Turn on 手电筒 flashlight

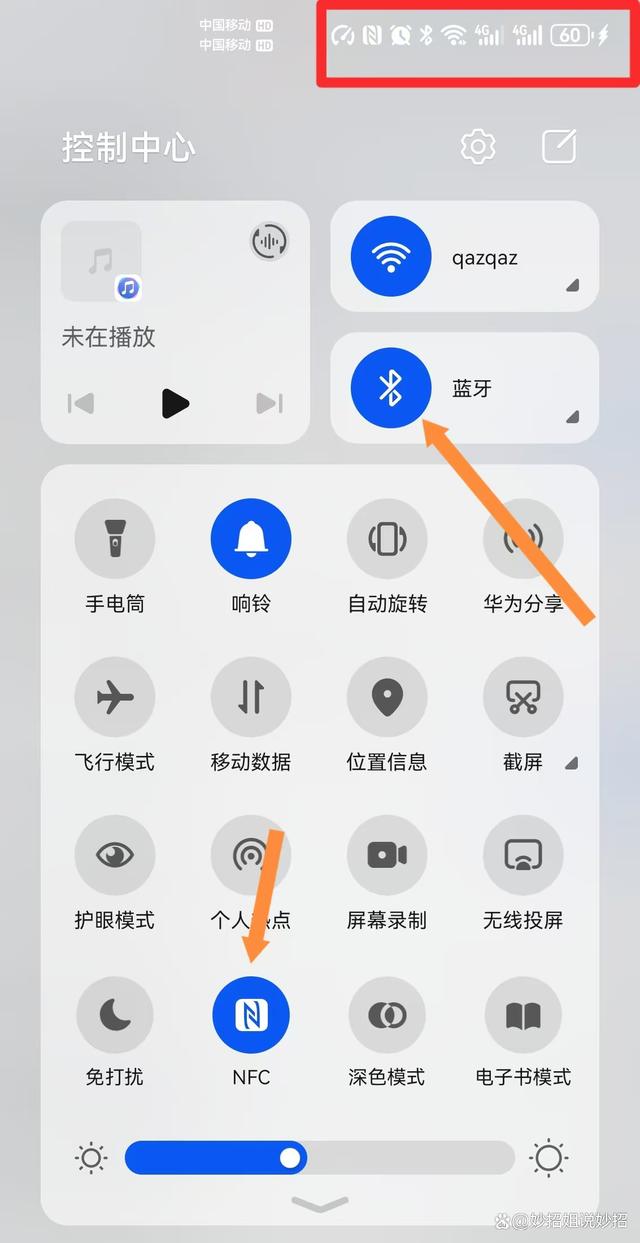pyautogui.click(x=115, y=539)
